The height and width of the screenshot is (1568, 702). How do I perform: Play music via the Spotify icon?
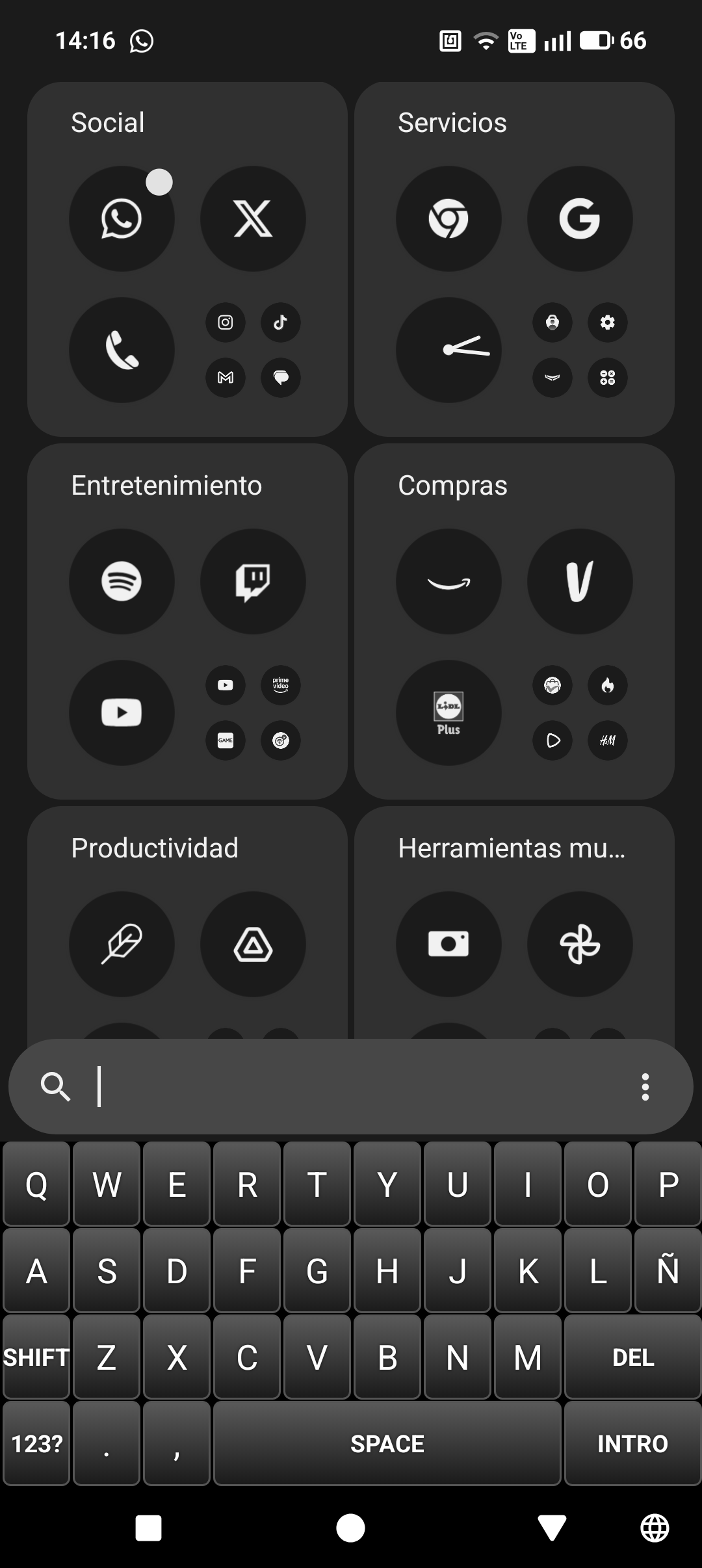click(x=122, y=582)
